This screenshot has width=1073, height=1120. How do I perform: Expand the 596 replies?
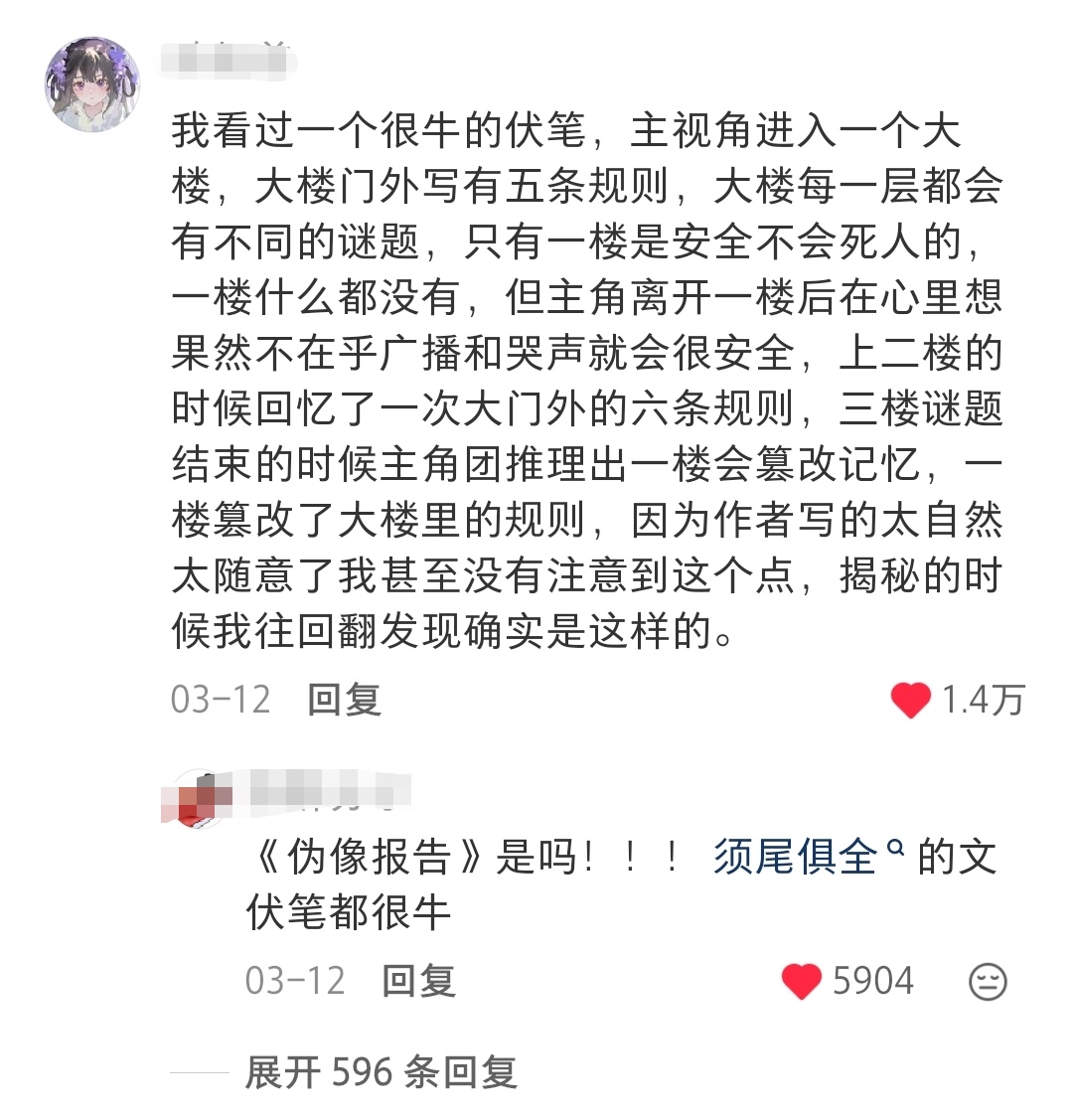[382, 1072]
